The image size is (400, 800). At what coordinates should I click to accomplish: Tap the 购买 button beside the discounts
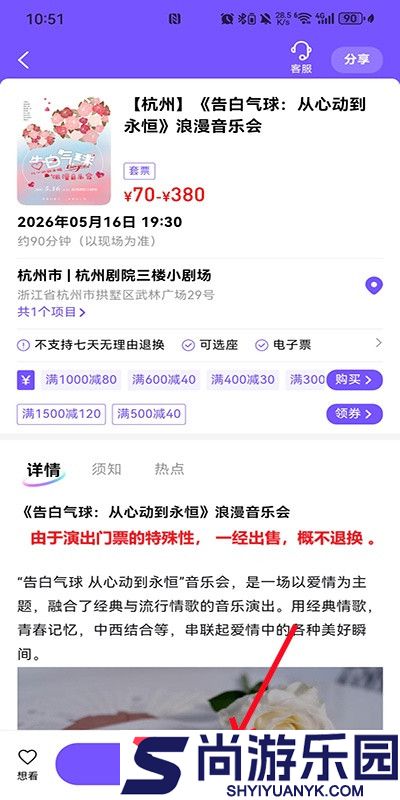click(x=355, y=380)
